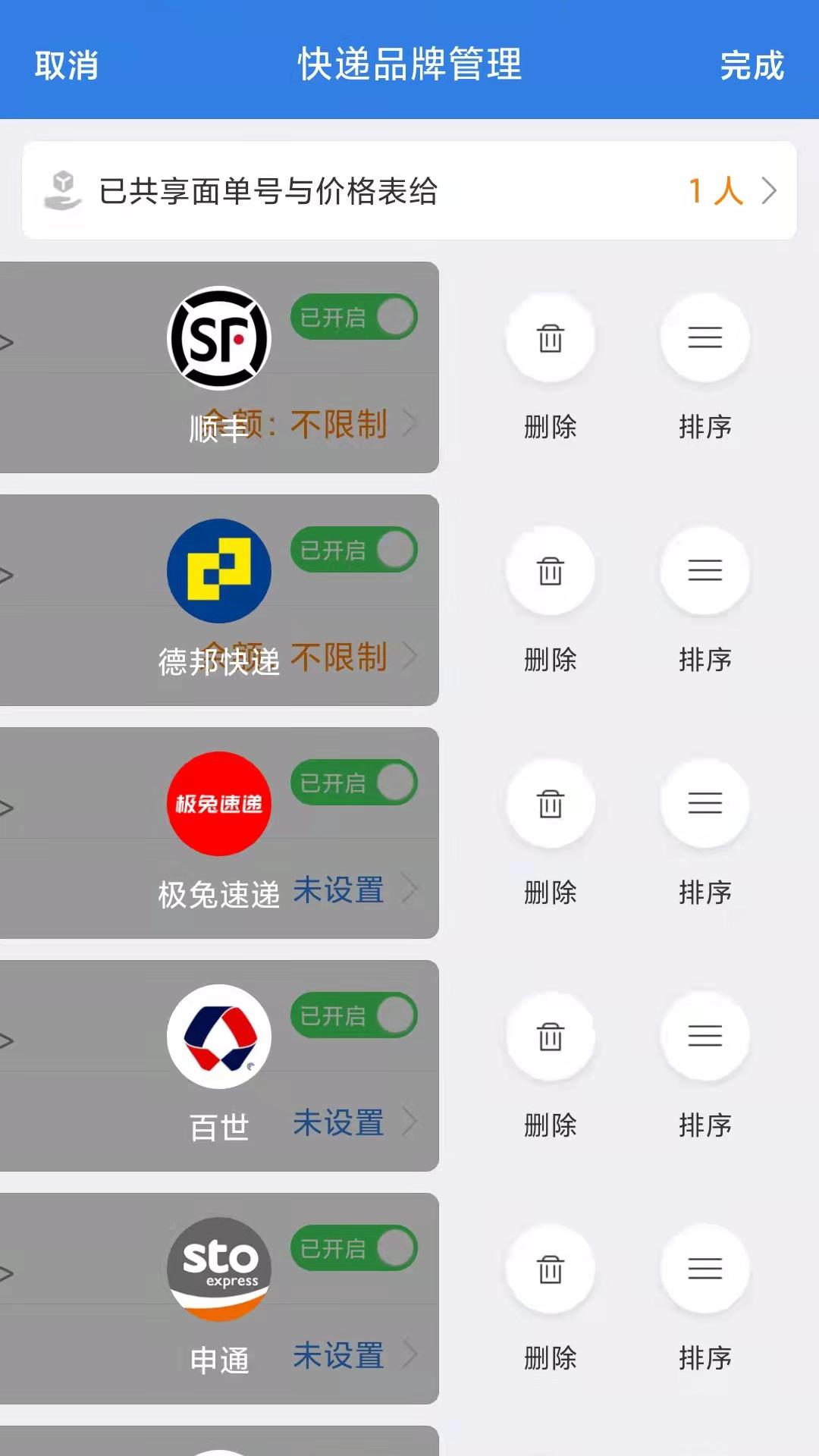Screen dimensions: 819x1456
Task: Turn off the 德邦快递 已开启 switch
Action: (354, 550)
